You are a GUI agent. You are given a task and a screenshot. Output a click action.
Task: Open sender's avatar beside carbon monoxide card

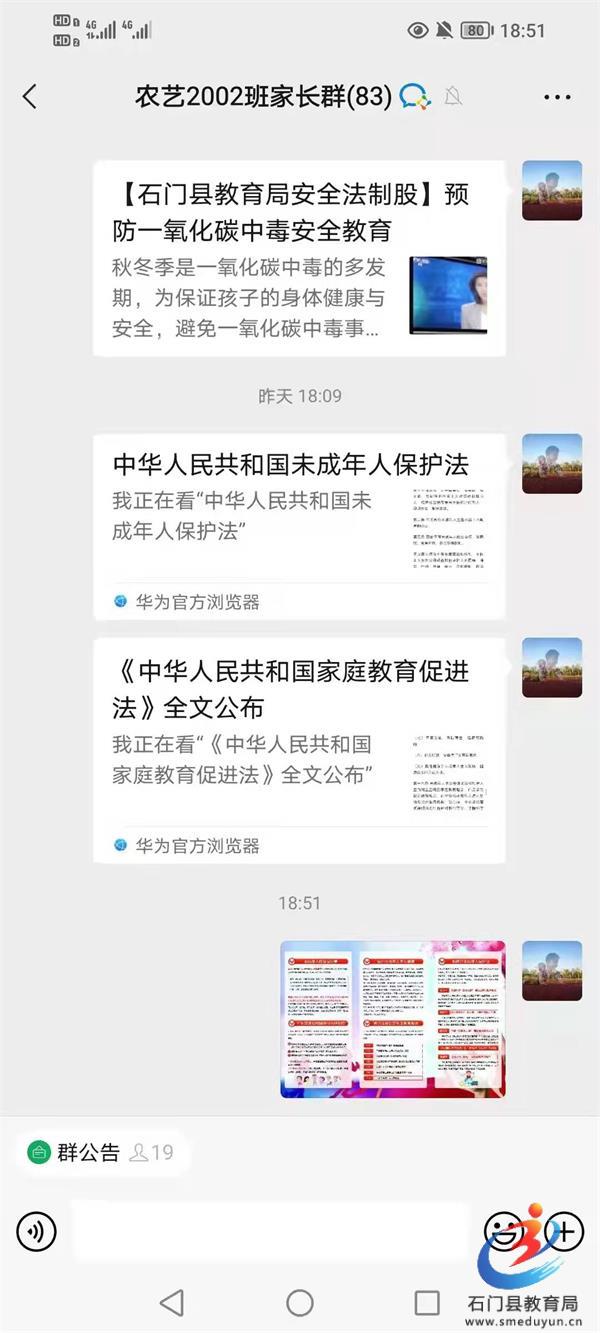point(551,191)
